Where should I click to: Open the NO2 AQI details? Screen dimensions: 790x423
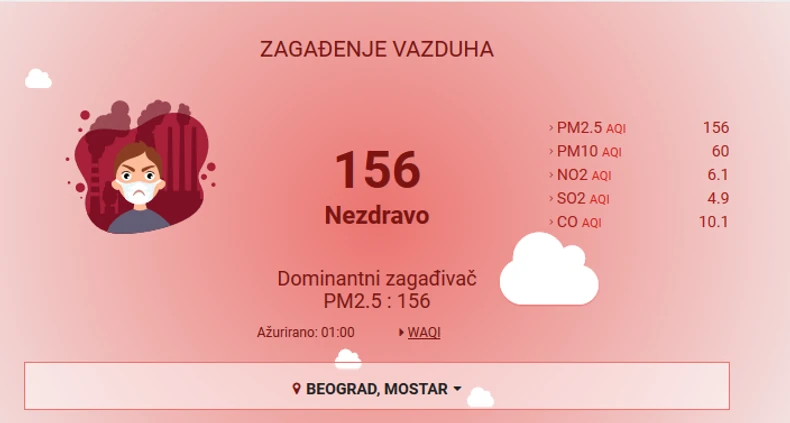(x=583, y=175)
